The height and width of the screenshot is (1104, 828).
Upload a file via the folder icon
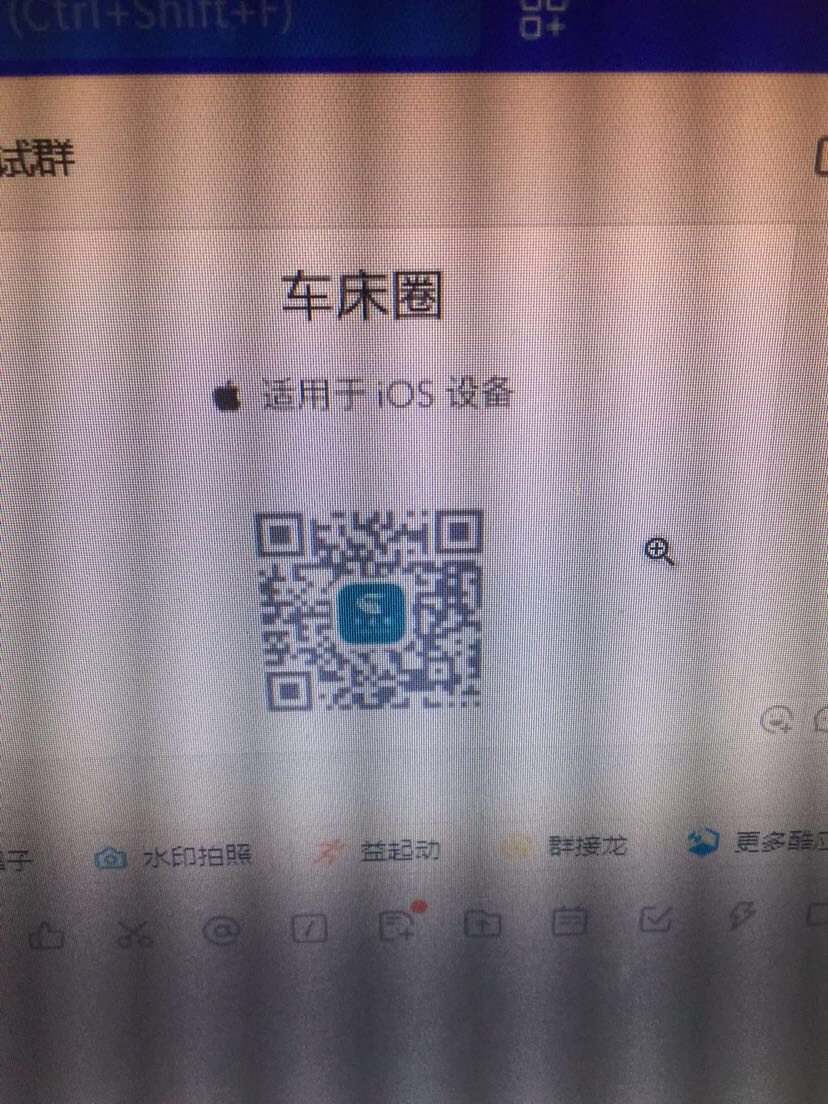483,923
